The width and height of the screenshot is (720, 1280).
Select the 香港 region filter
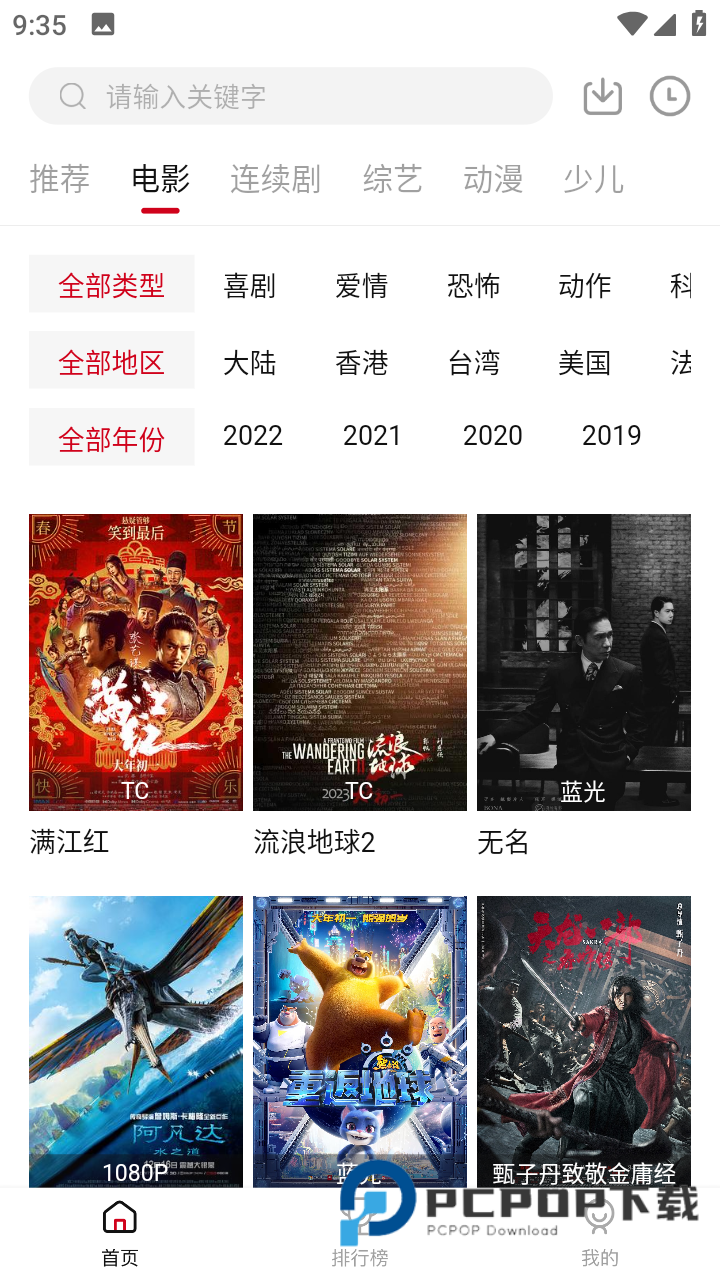coord(361,364)
